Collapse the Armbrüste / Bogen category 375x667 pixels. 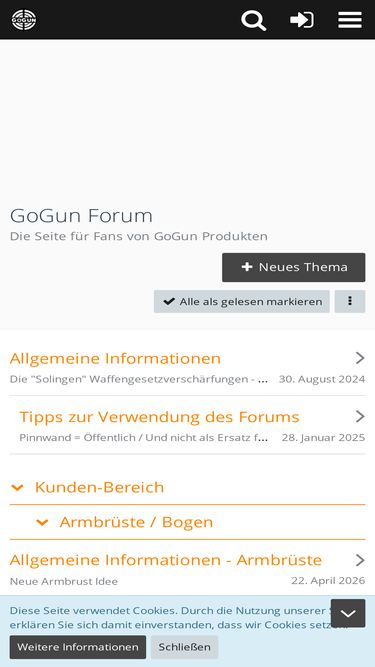point(43,522)
